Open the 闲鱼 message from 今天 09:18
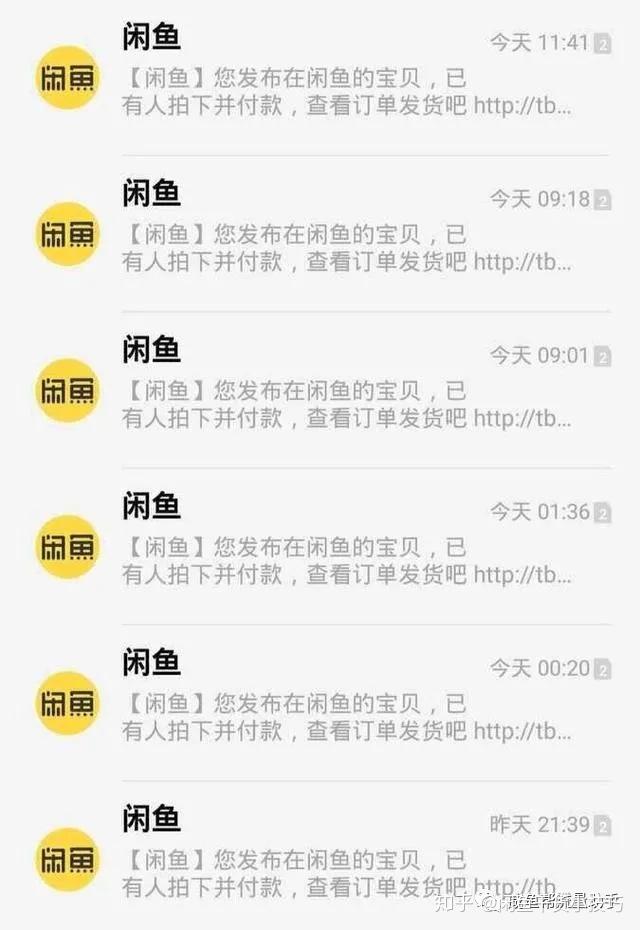The image size is (640, 930). pyautogui.click(x=320, y=234)
